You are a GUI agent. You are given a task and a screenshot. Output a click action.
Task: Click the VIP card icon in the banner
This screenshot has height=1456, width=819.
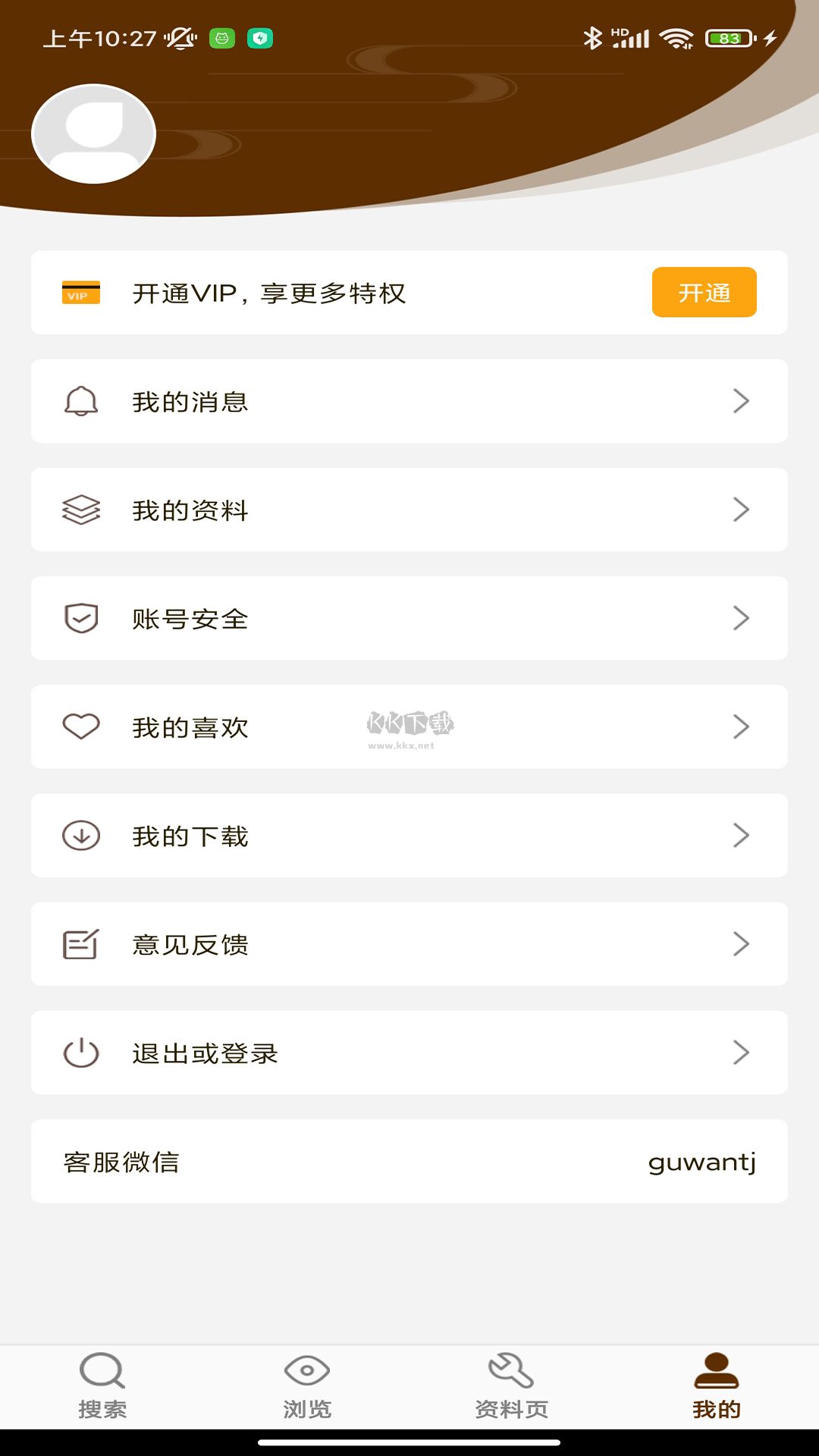pos(80,291)
